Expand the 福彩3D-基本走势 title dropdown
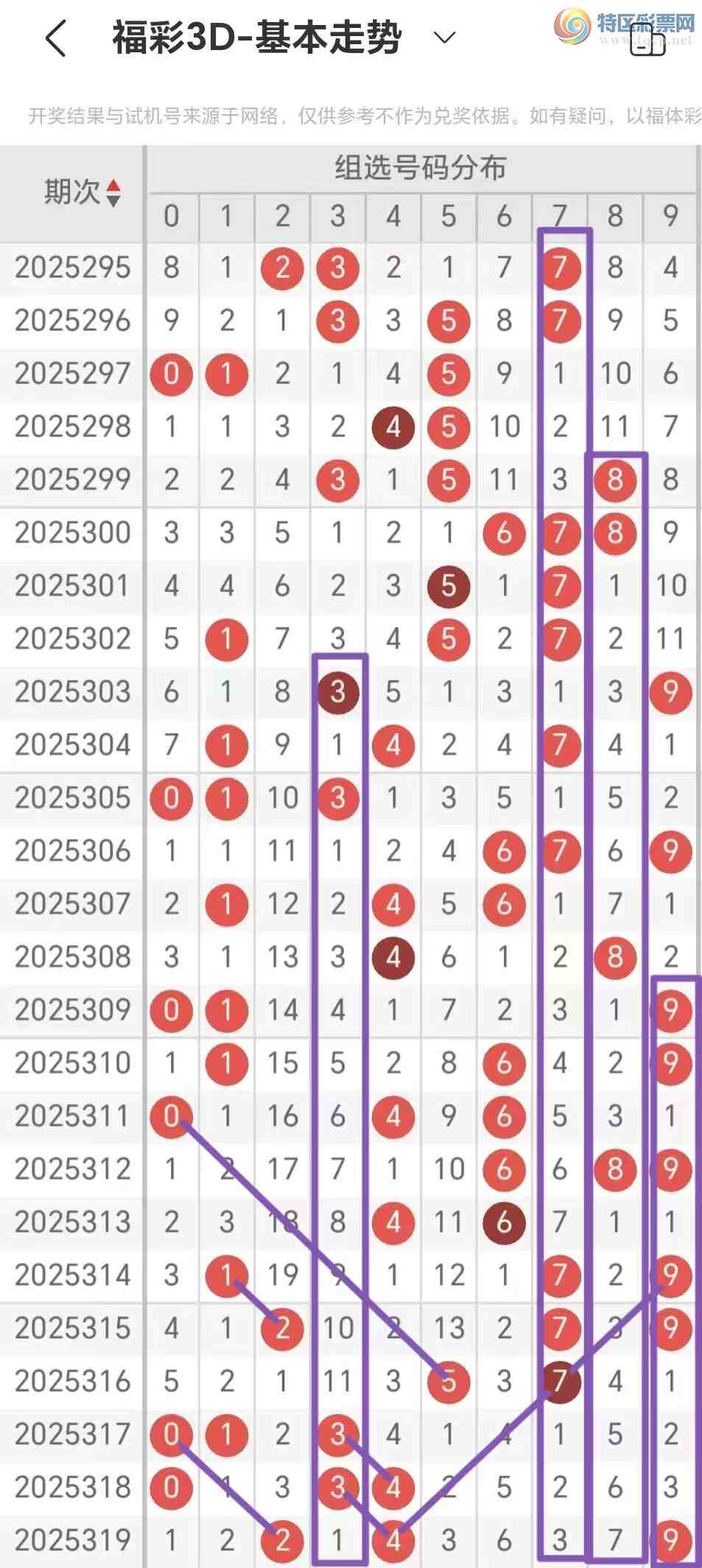702x1568 pixels. (x=444, y=38)
